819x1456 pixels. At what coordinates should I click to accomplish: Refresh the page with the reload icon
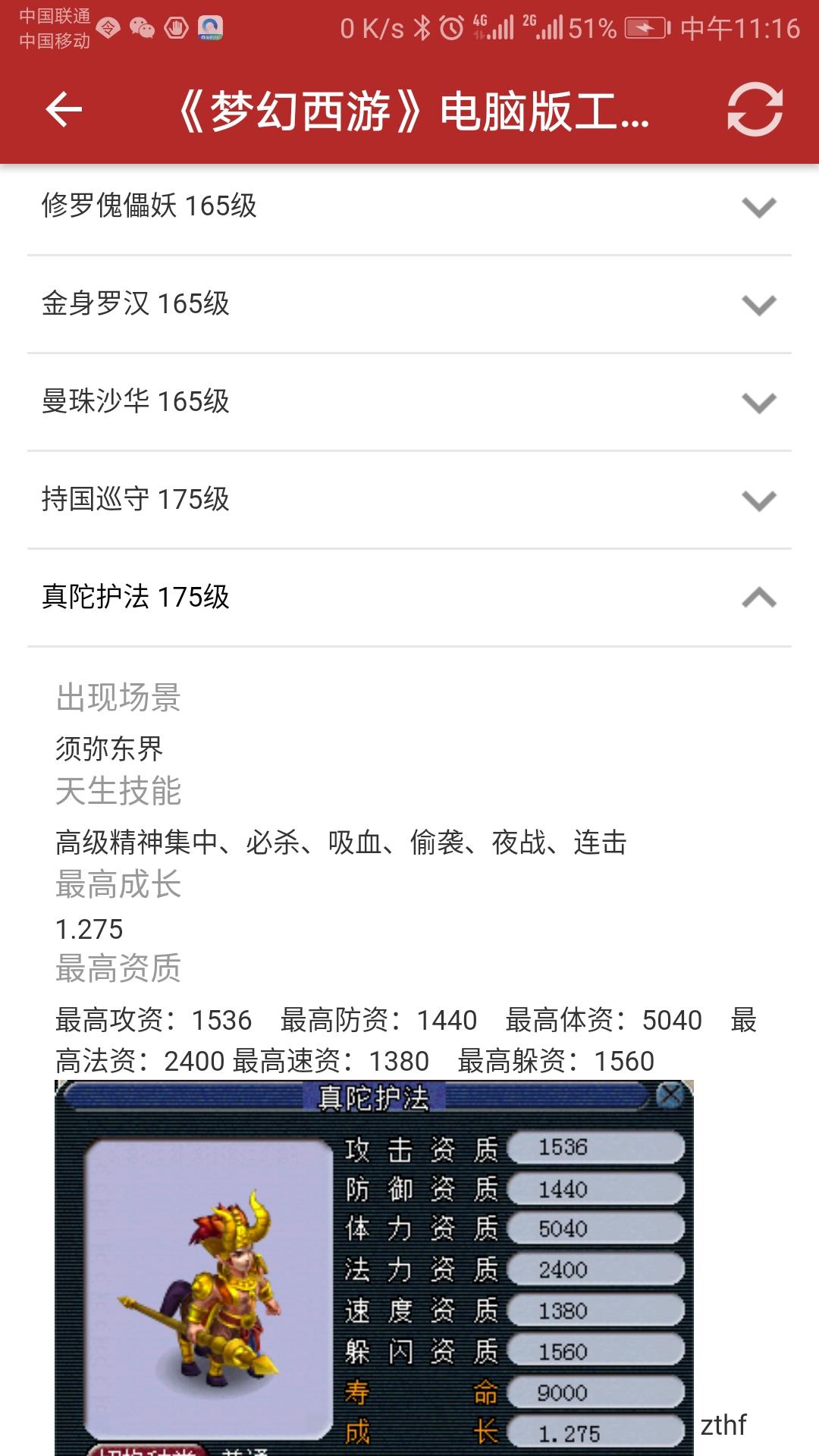point(755,111)
